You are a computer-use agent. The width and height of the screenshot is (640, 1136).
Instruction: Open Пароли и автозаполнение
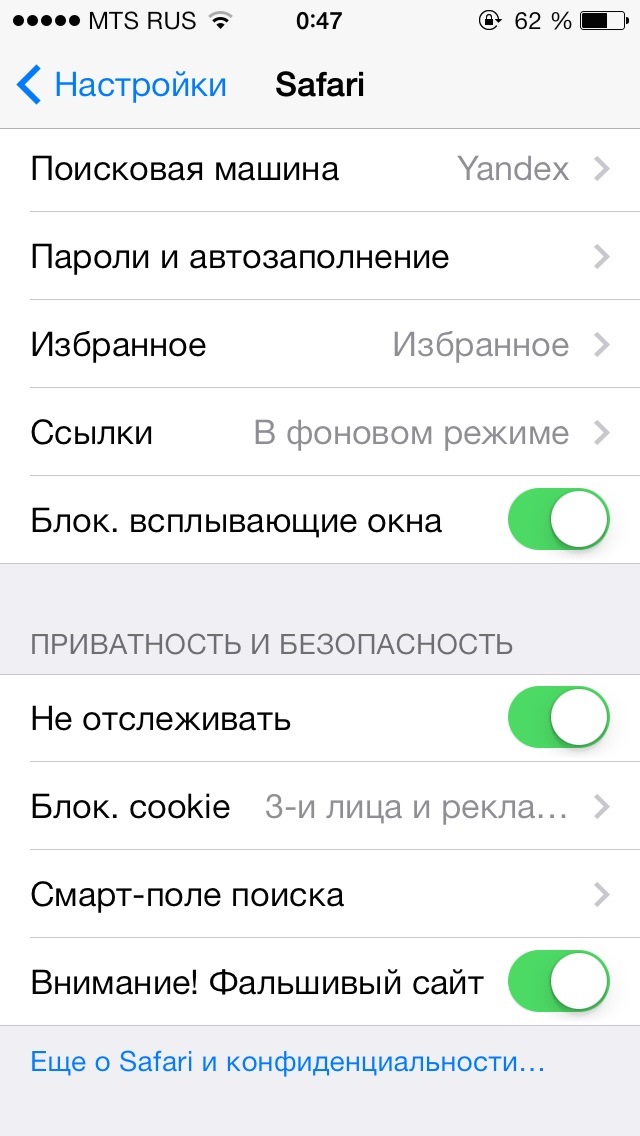coord(320,257)
